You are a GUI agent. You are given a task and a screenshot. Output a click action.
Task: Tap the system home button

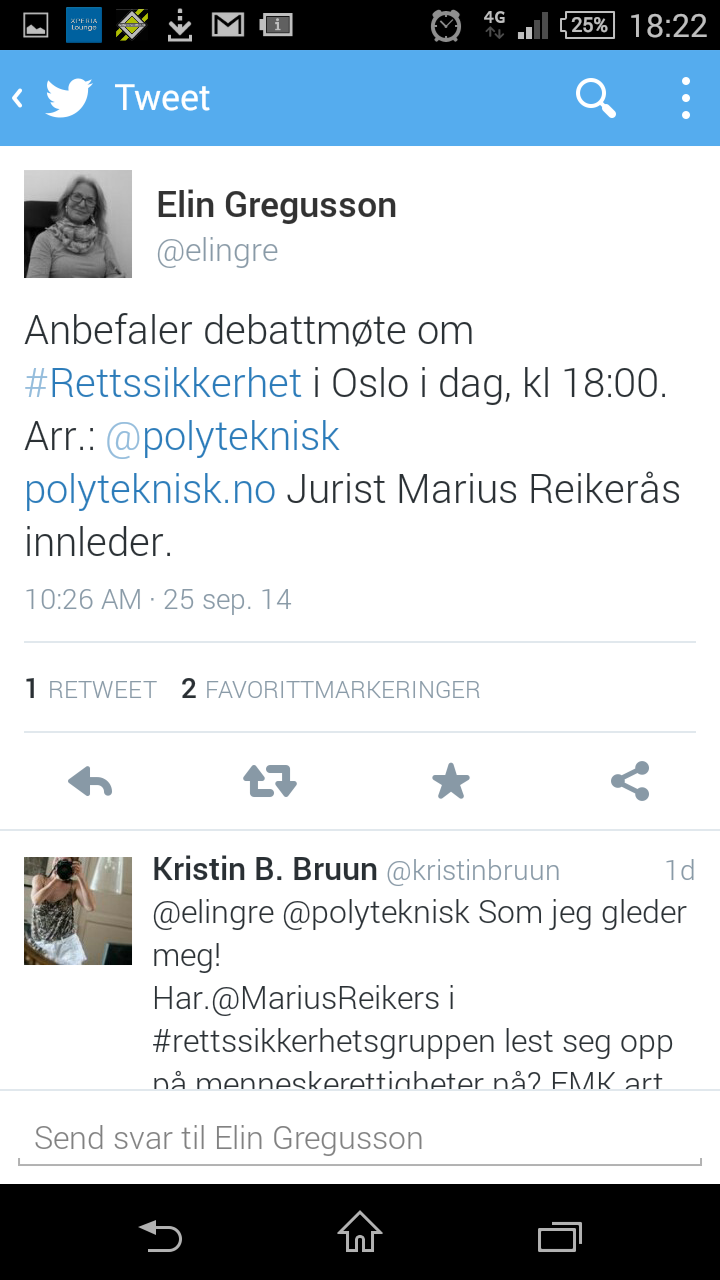click(360, 1235)
